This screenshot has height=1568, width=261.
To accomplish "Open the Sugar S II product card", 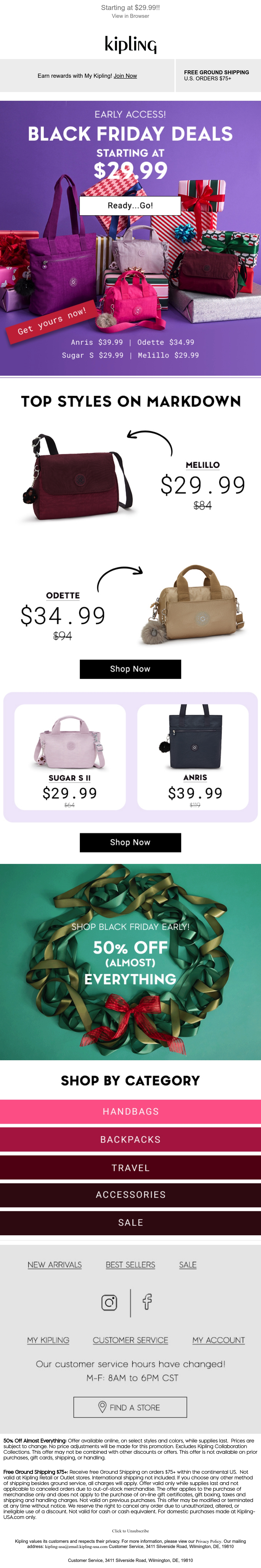I will click(x=70, y=757).
